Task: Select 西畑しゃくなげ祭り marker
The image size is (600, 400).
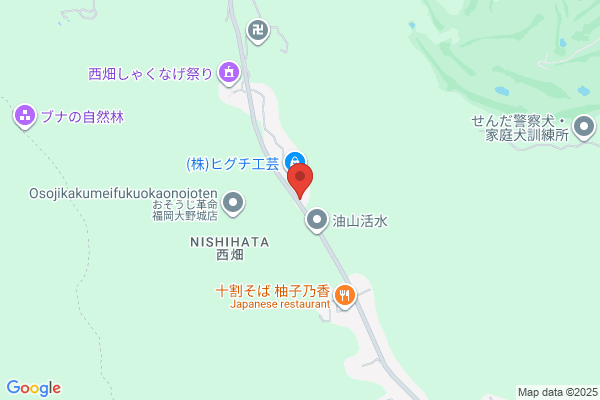Action: pos(229,73)
